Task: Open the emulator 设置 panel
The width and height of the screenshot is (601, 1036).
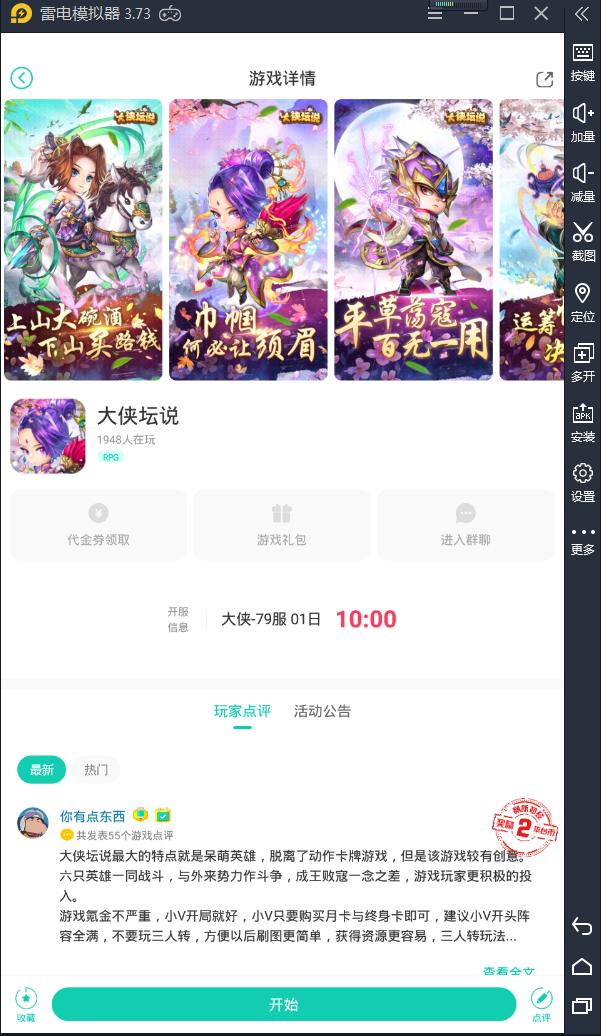Action: [x=583, y=481]
